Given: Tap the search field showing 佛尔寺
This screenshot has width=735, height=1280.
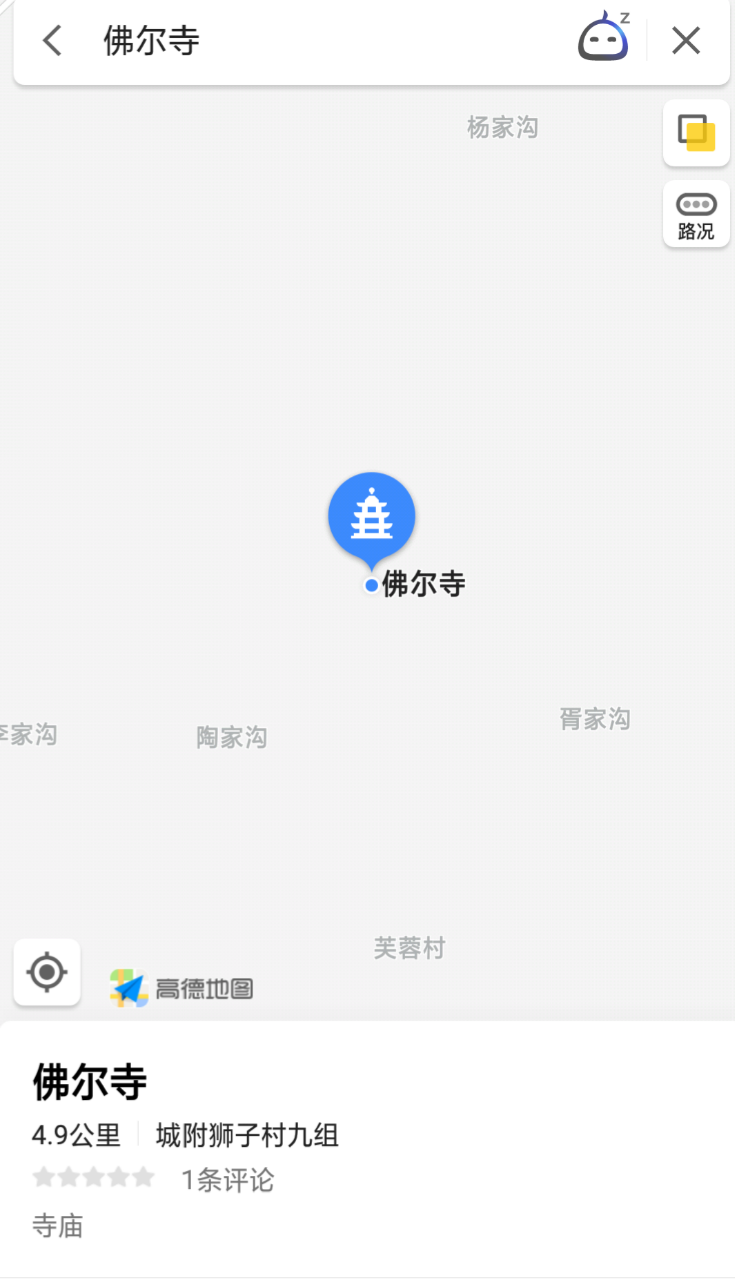Looking at the screenshot, I should point(330,41).
